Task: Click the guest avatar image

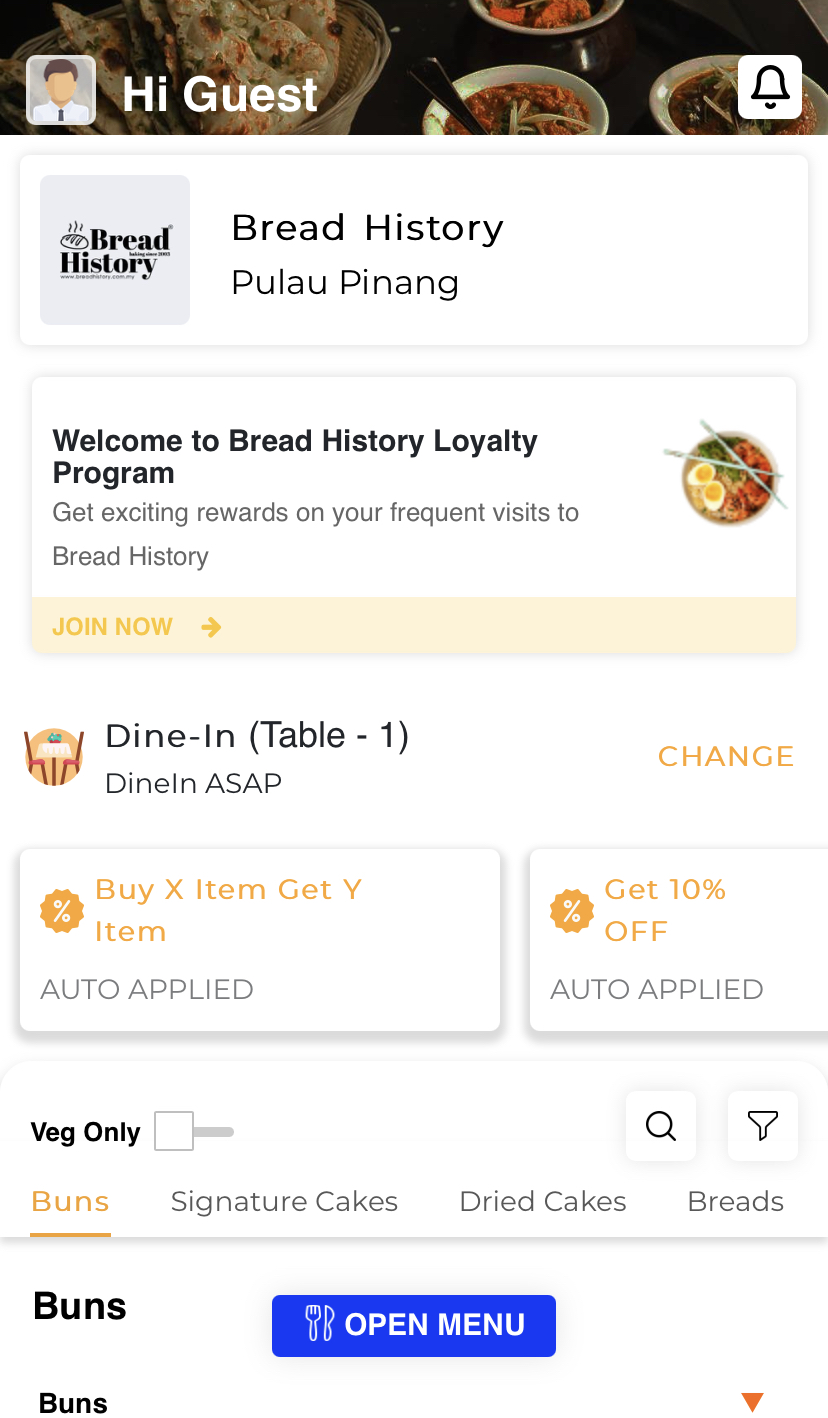Action: (x=60, y=90)
